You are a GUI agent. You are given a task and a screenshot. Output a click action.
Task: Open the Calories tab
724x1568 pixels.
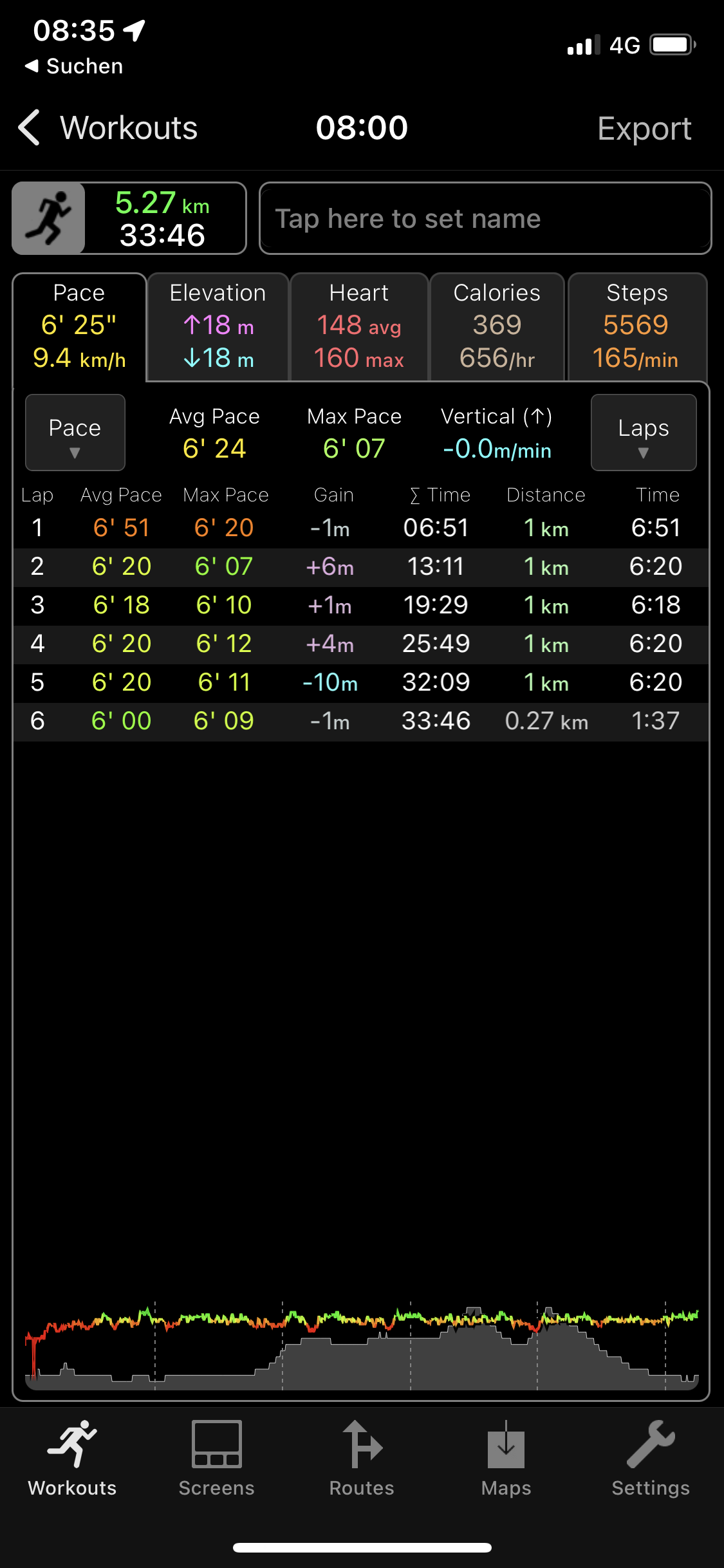(496, 327)
